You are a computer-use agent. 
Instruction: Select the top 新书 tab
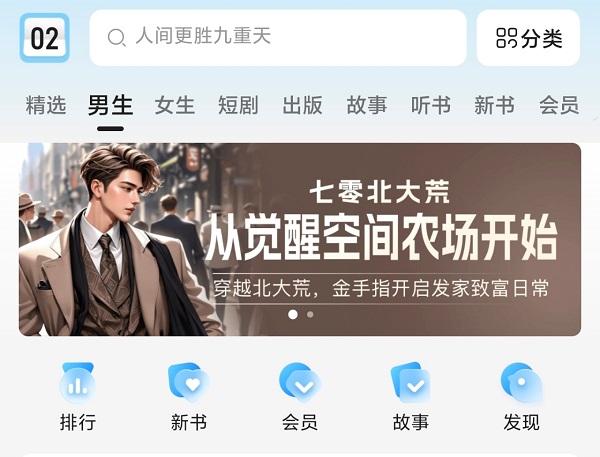[x=494, y=105]
